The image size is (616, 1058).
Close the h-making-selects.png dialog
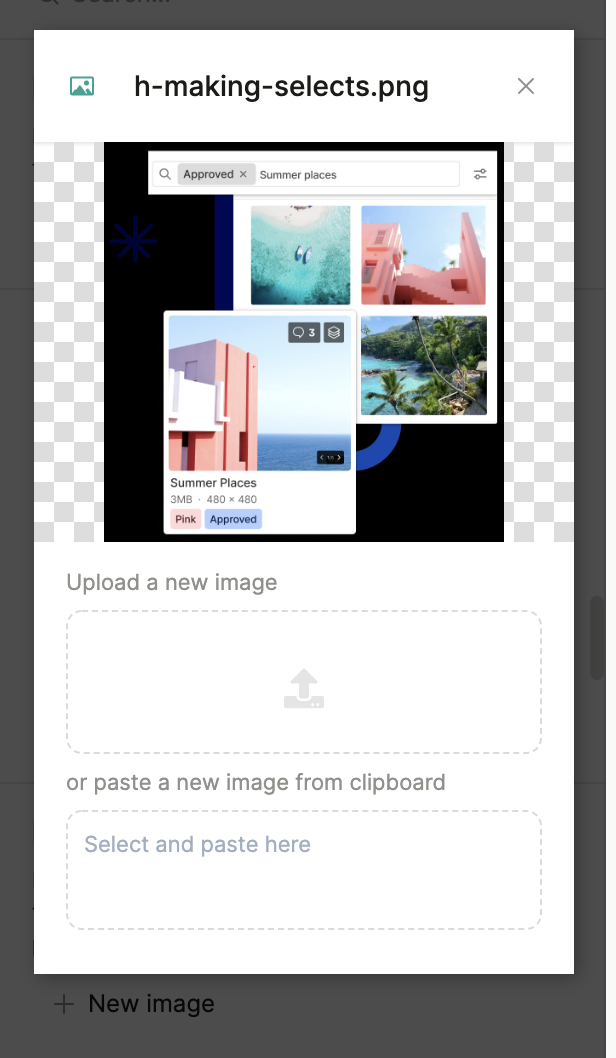click(x=526, y=87)
